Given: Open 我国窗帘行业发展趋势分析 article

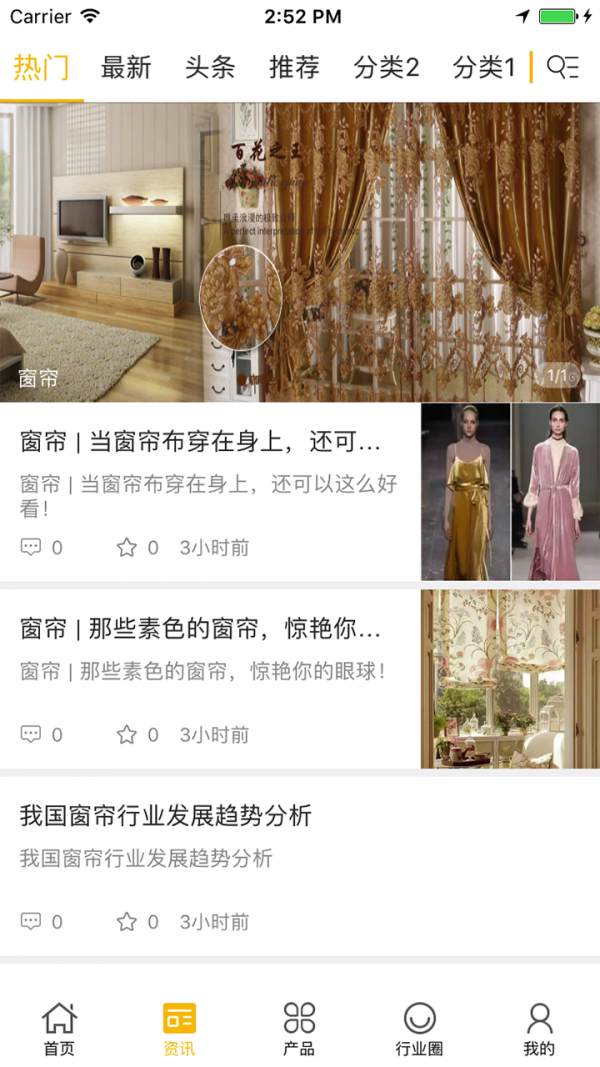Looking at the screenshot, I should pyautogui.click(x=166, y=816).
